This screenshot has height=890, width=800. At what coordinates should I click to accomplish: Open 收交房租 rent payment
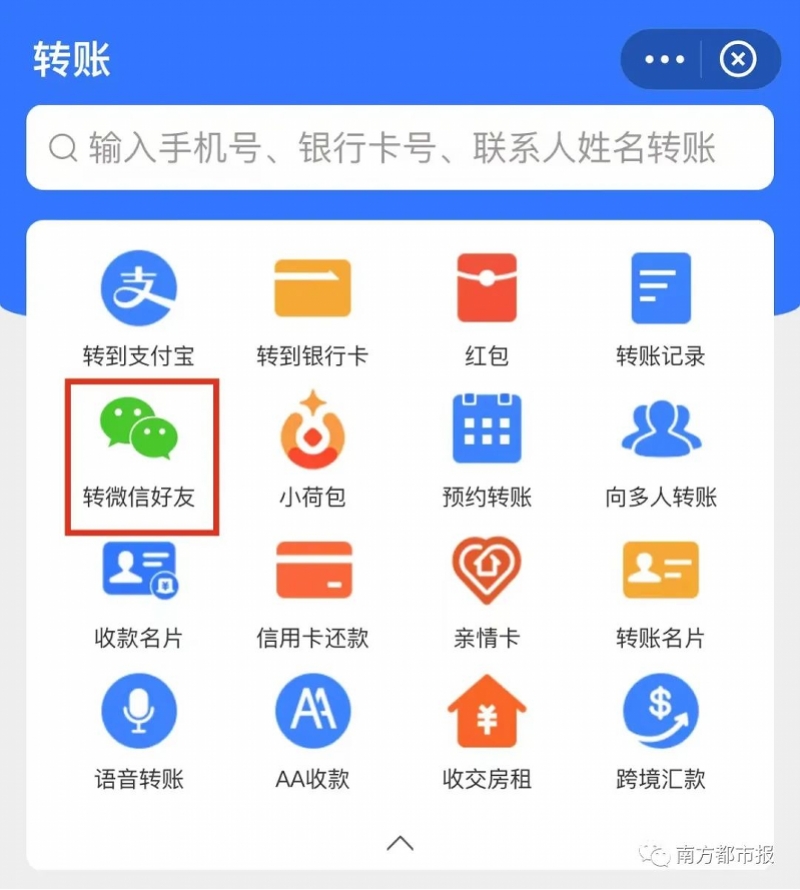coord(486,732)
